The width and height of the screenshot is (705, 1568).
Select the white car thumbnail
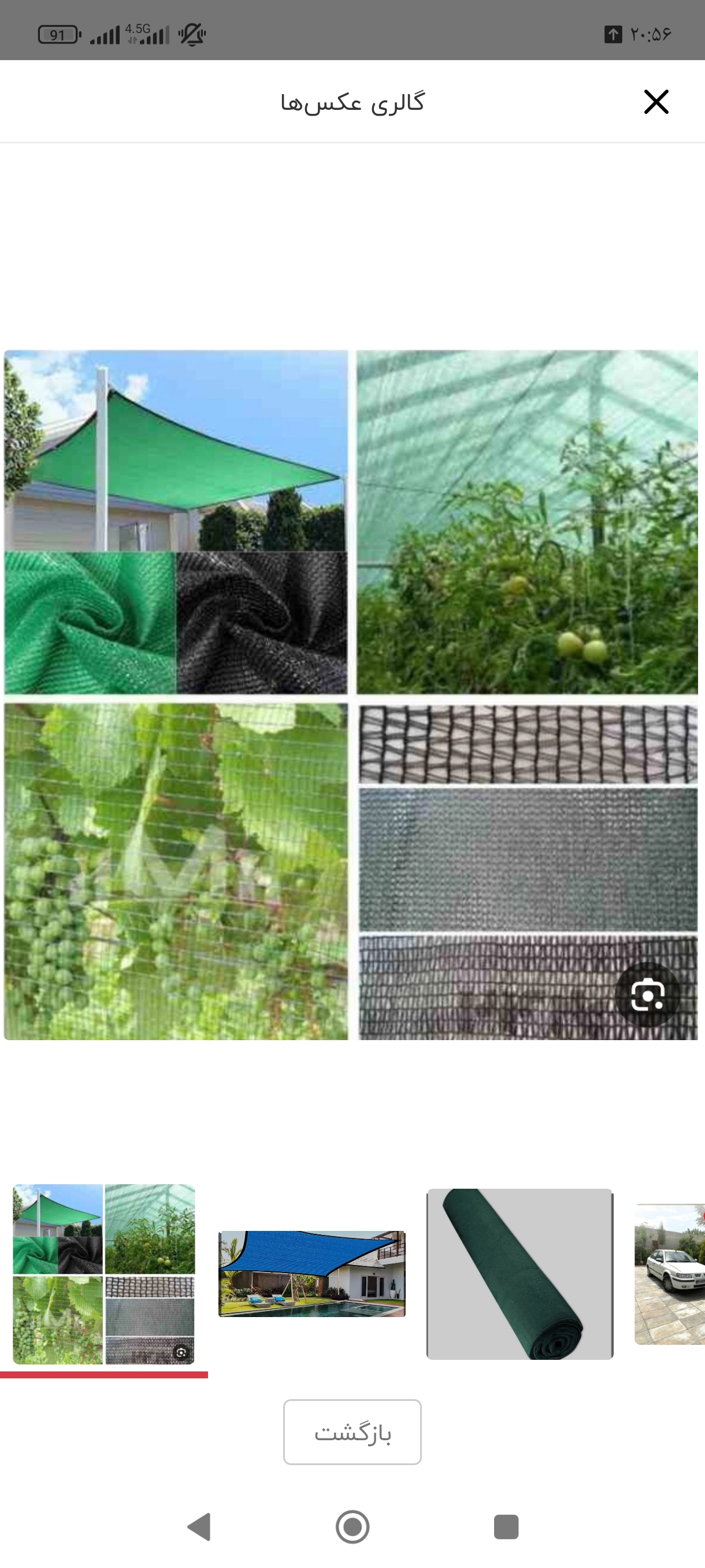670,1273
